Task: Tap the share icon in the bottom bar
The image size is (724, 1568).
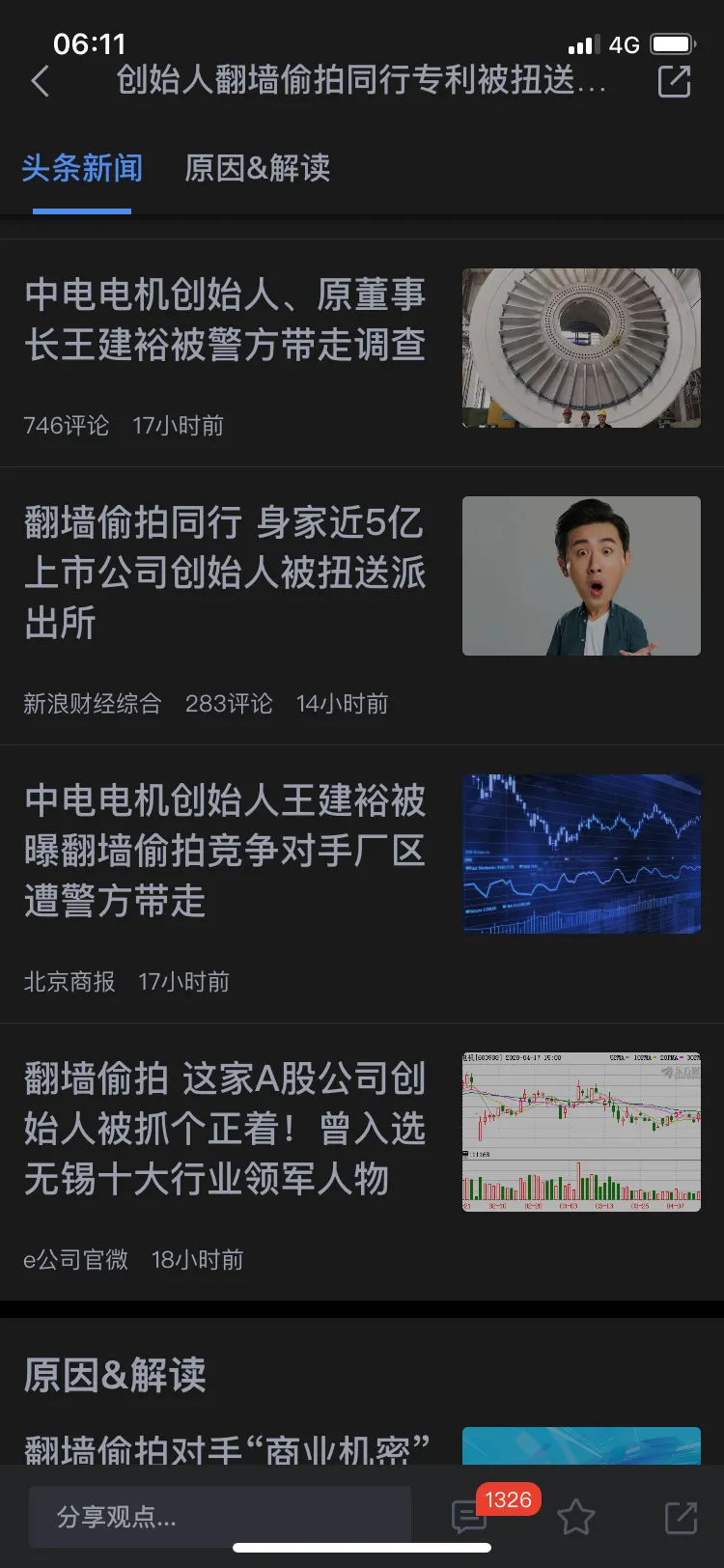Action: tap(681, 1517)
